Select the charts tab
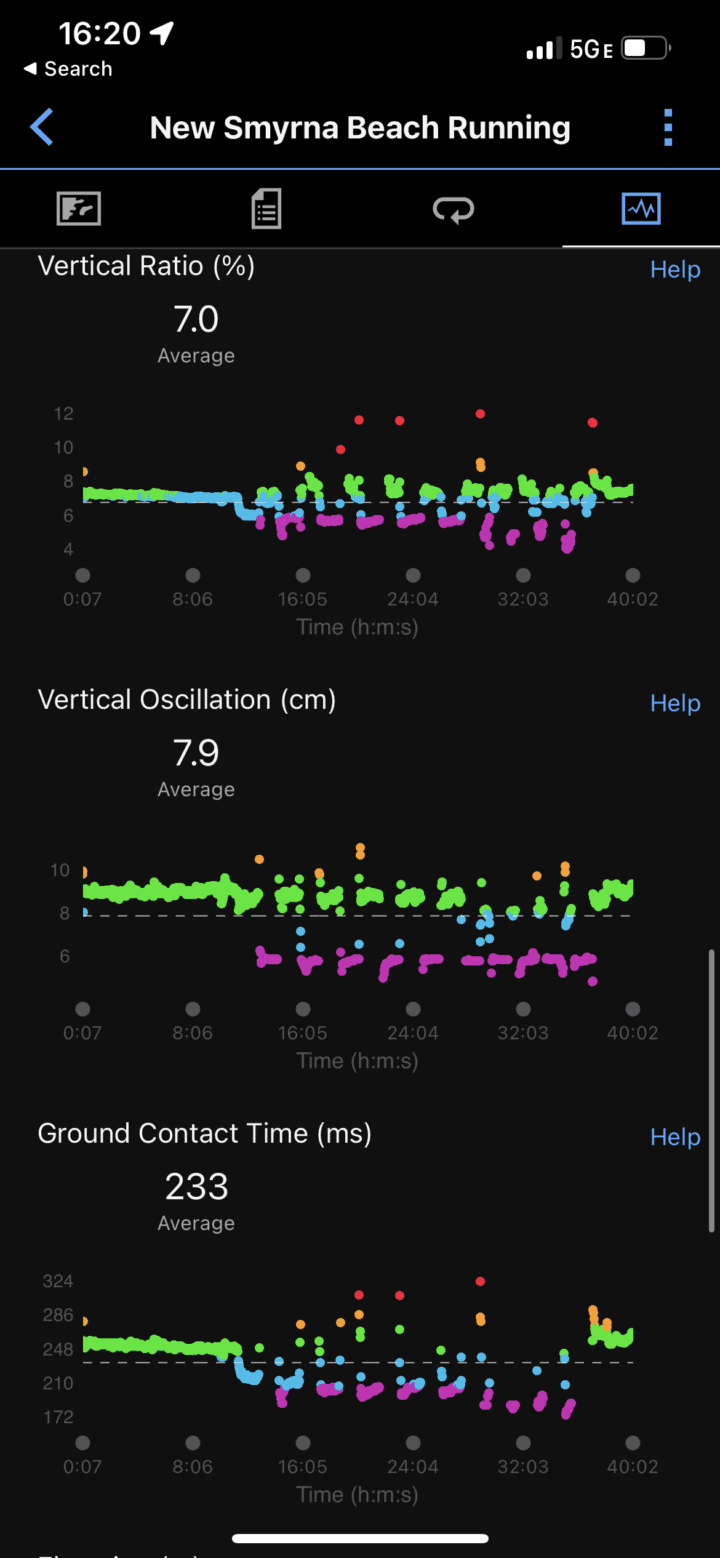Image resolution: width=720 pixels, height=1558 pixels. click(x=641, y=210)
